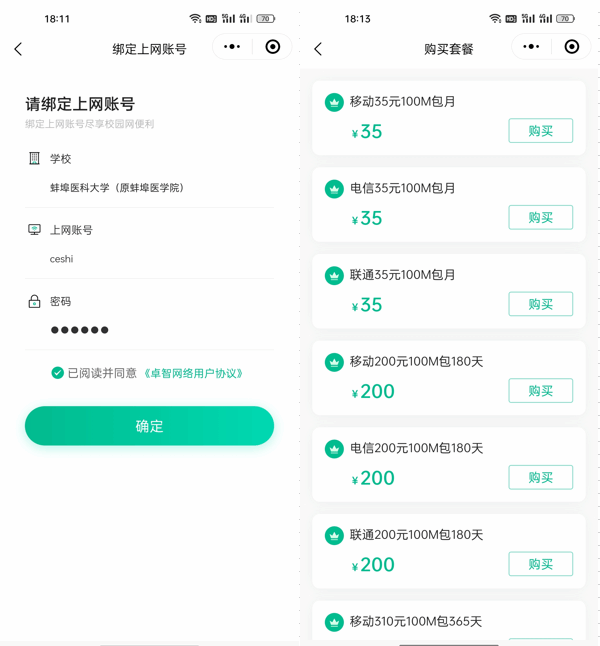Buy the 联通35元100M包月 plan
Viewport: 600px width, 646px height.
540,304
